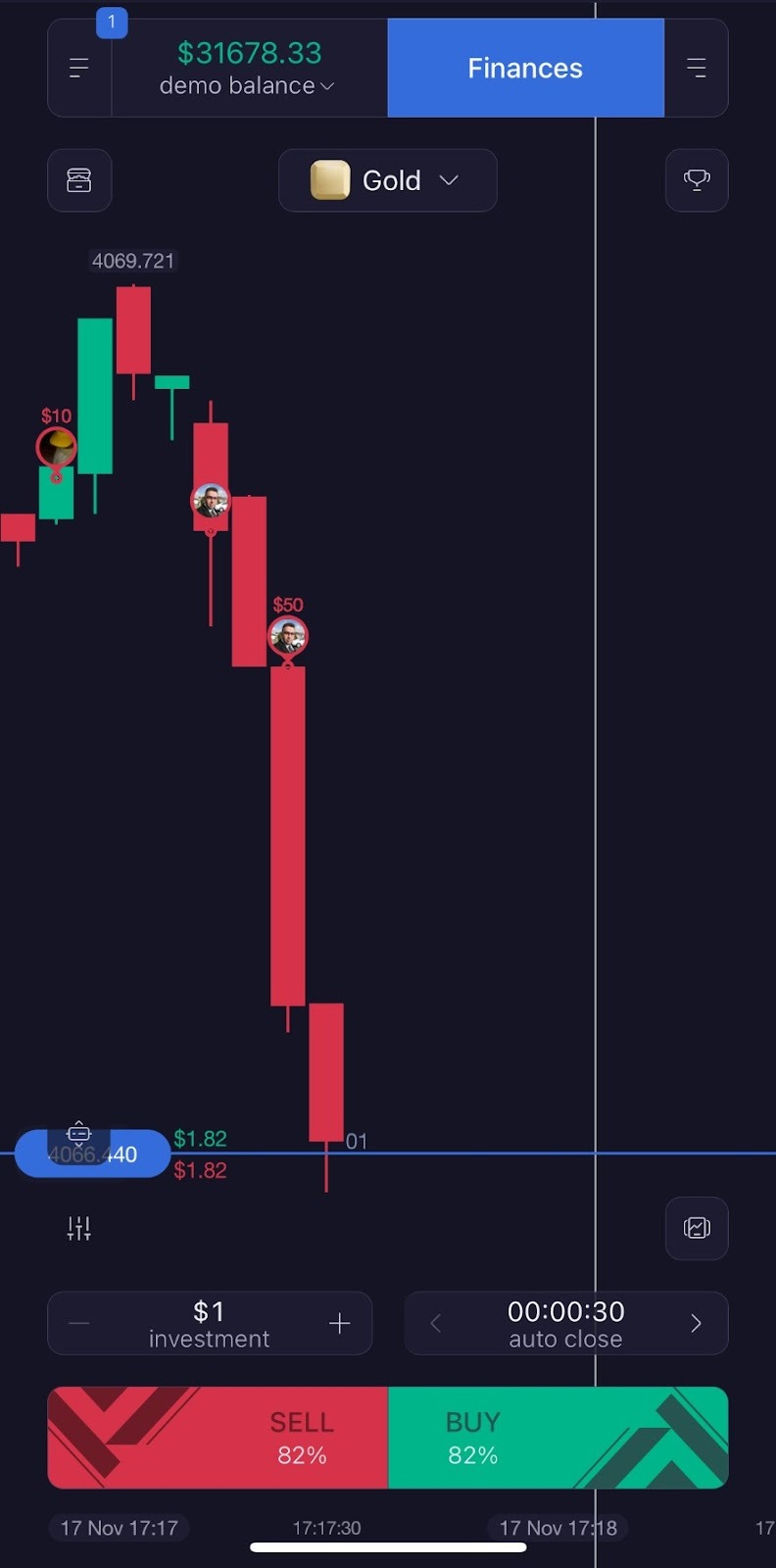Tap the $10 trader marker on chart
This screenshot has width=776, height=1568.
pyautogui.click(x=56, y=447)
